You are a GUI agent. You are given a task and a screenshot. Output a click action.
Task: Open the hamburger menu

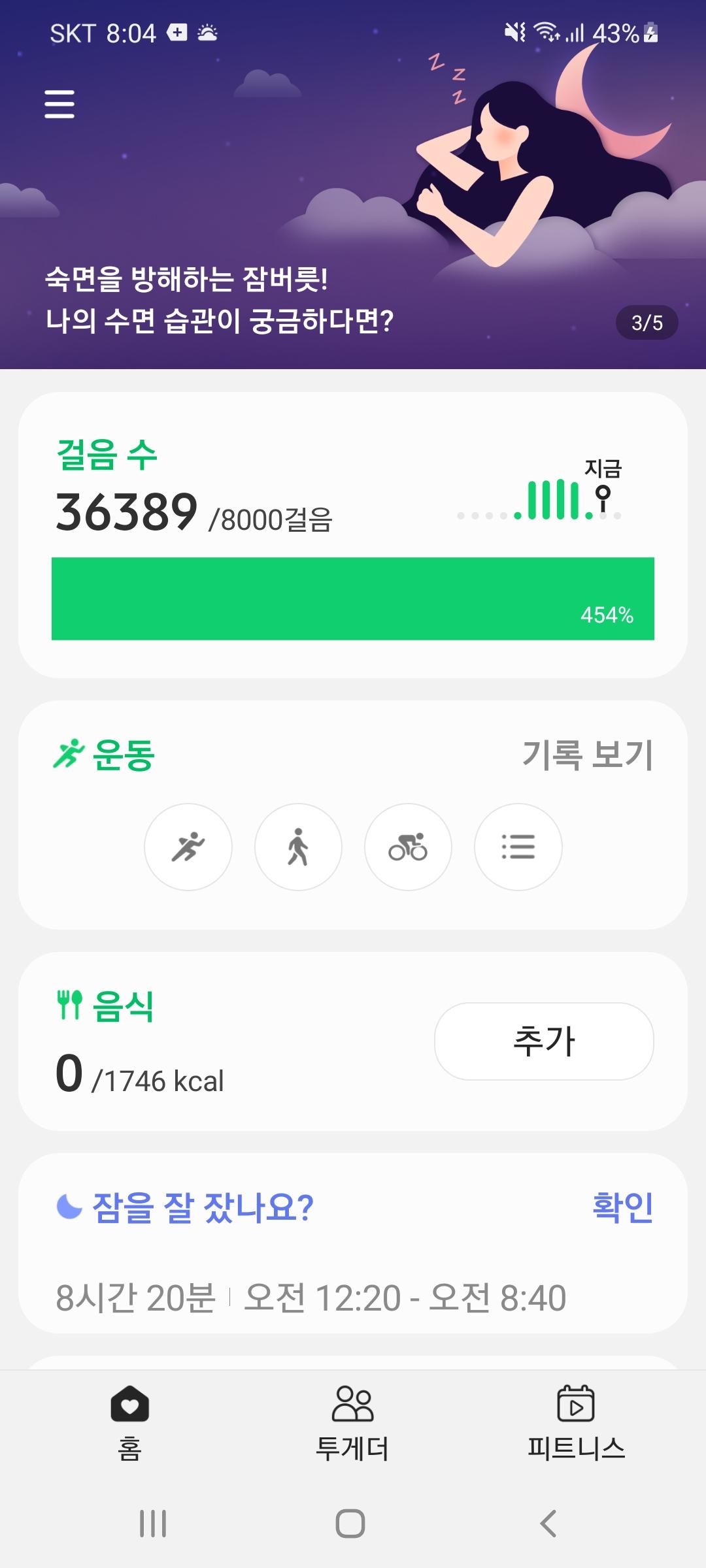coord(59,105)
